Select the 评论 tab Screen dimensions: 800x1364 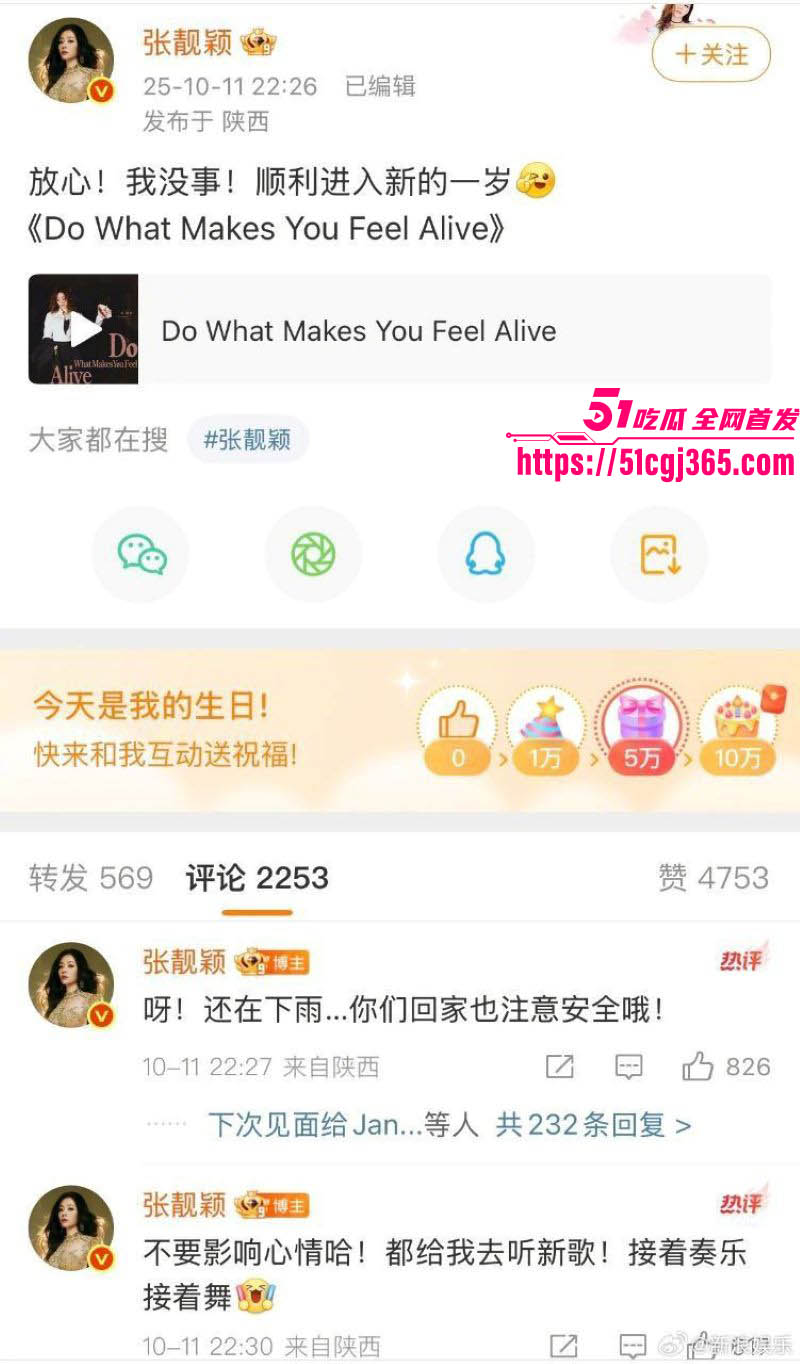point(257,878)
